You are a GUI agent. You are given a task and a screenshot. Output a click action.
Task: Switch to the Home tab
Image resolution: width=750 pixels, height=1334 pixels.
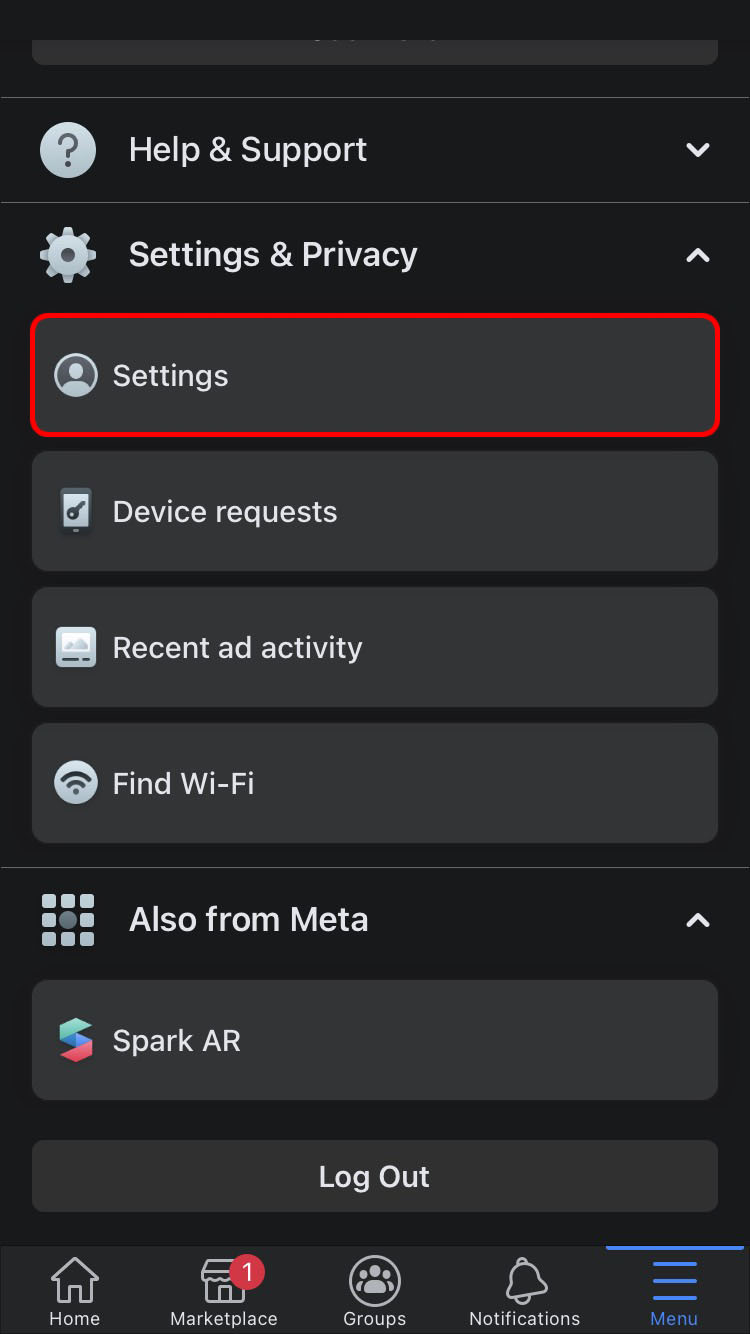tap(75, 1292)
